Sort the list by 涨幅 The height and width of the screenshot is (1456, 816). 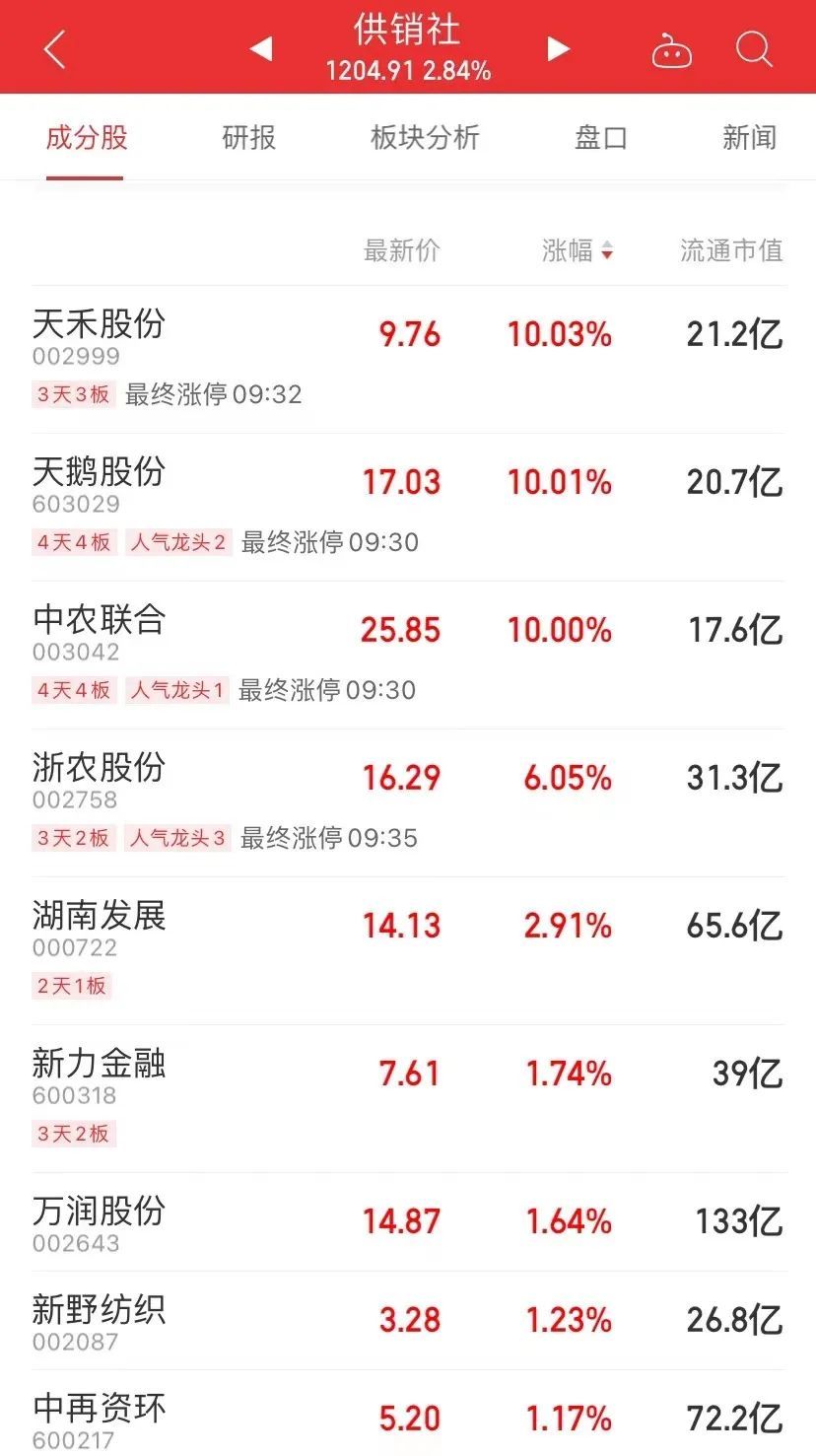[578, 251]
